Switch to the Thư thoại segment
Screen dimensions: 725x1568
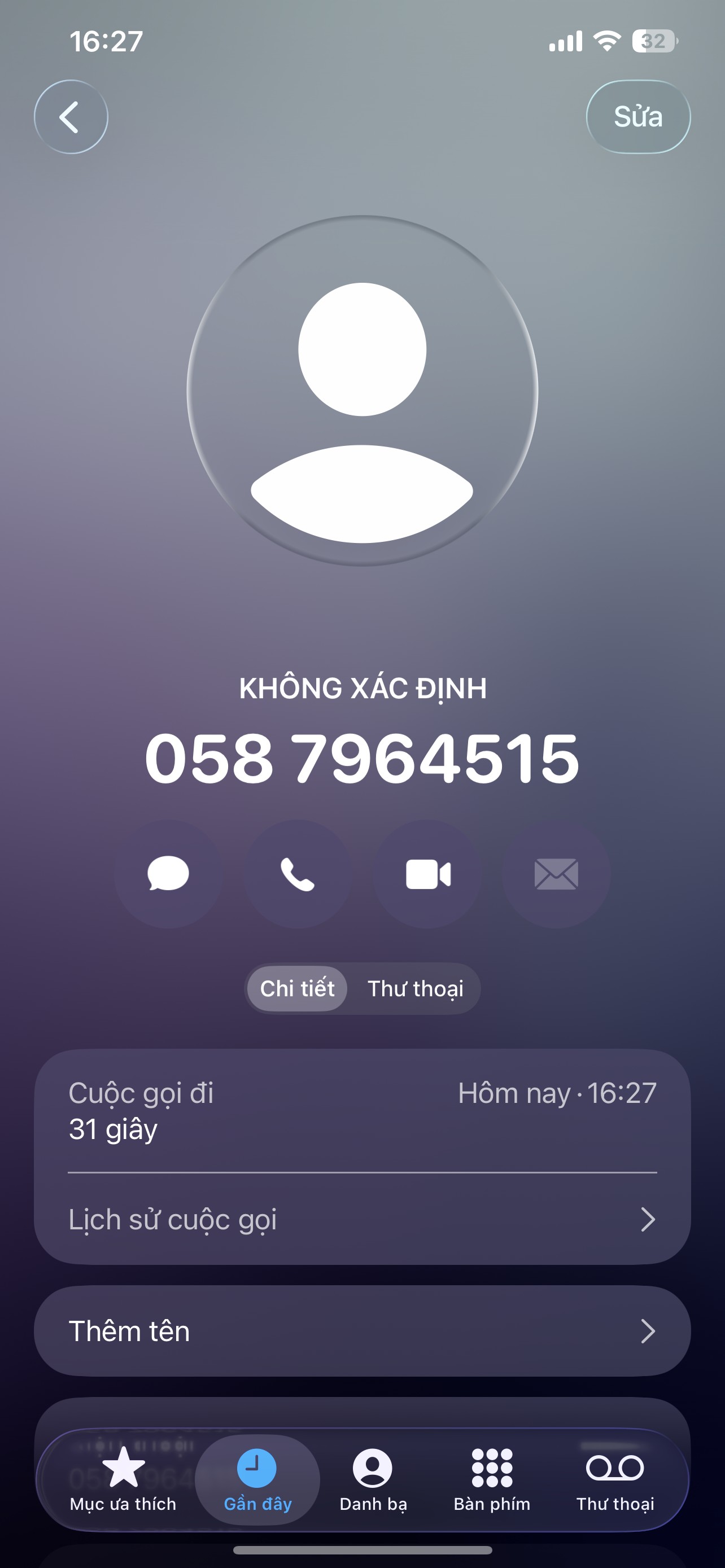(x=415, y=988)
